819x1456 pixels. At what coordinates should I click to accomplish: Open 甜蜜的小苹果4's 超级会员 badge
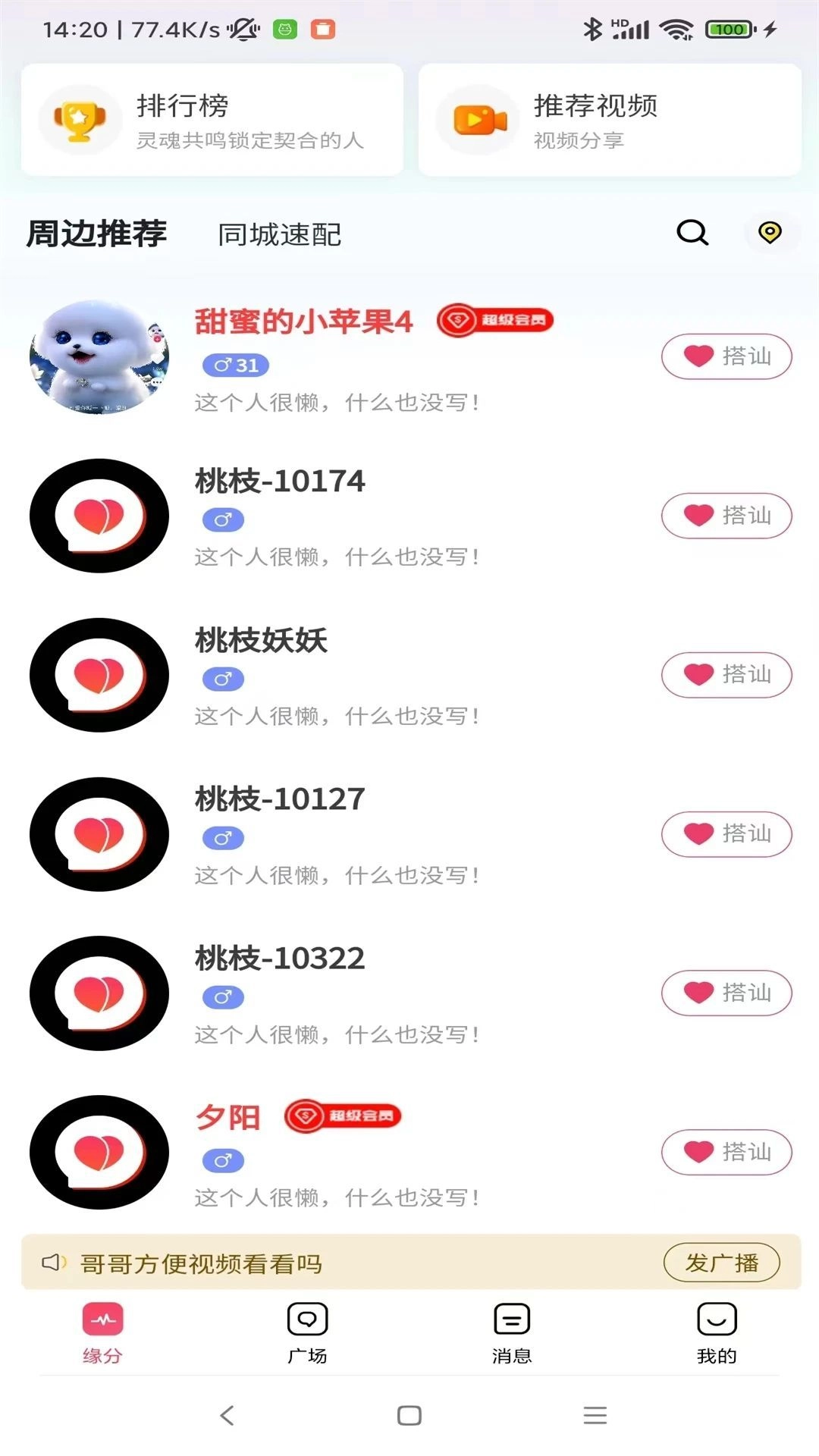497,320
